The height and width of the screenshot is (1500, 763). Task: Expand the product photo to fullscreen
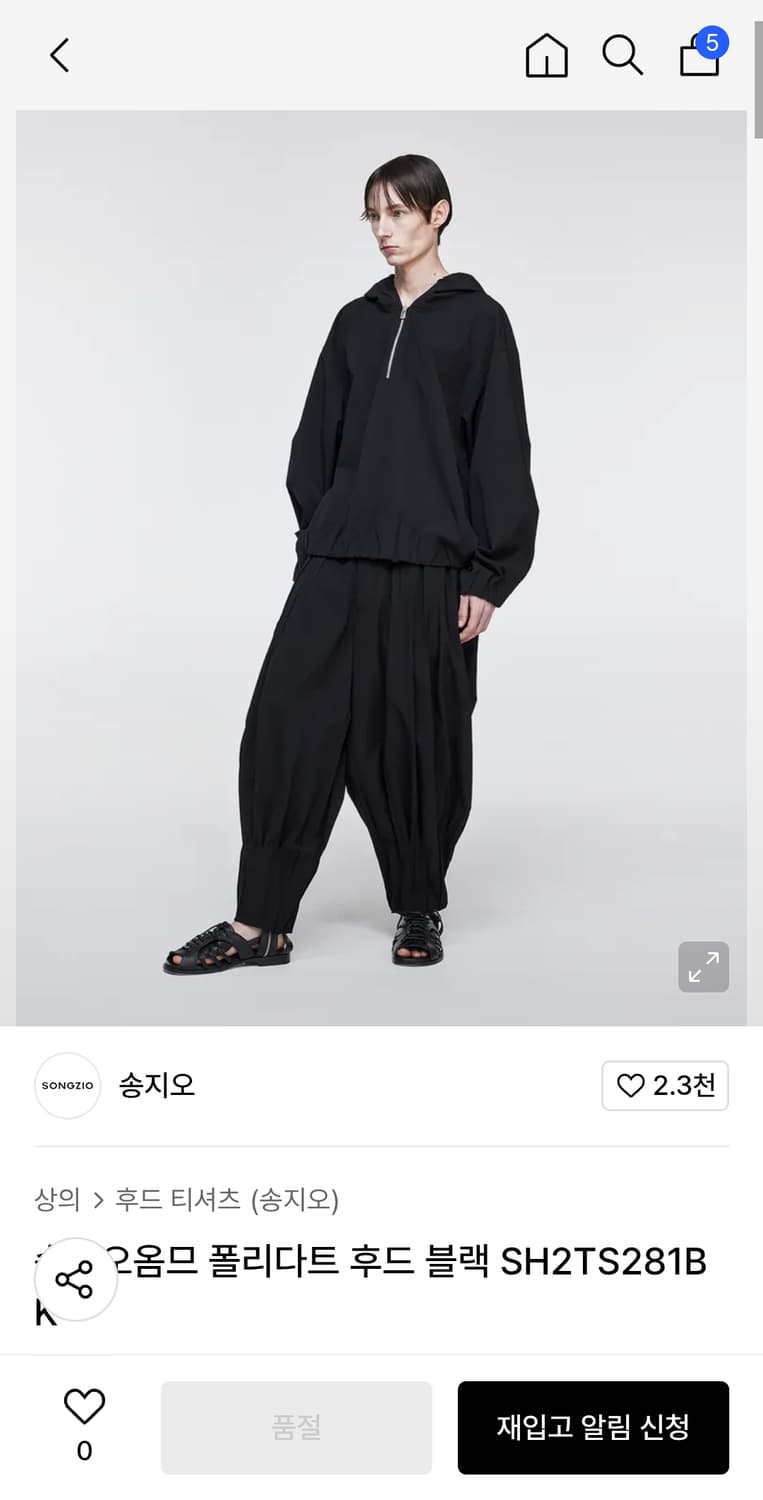point(703,967)
